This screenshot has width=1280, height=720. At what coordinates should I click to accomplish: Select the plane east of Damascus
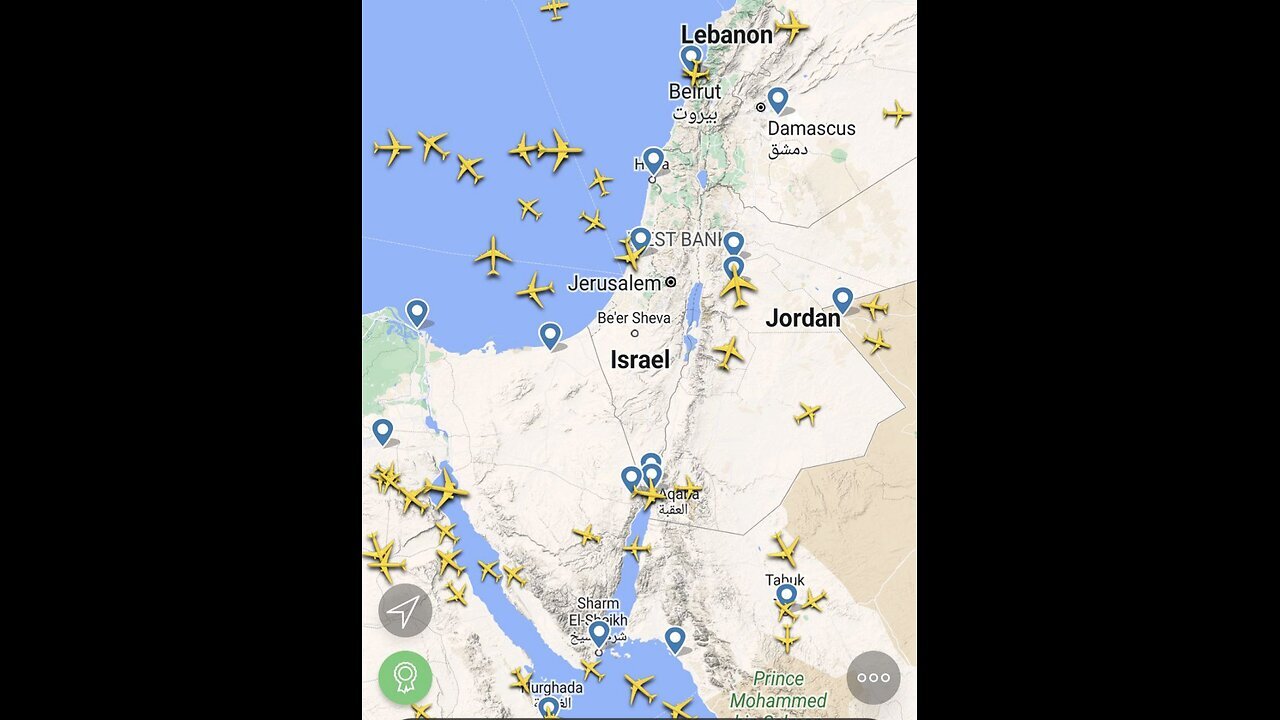(x=897, y=113)
